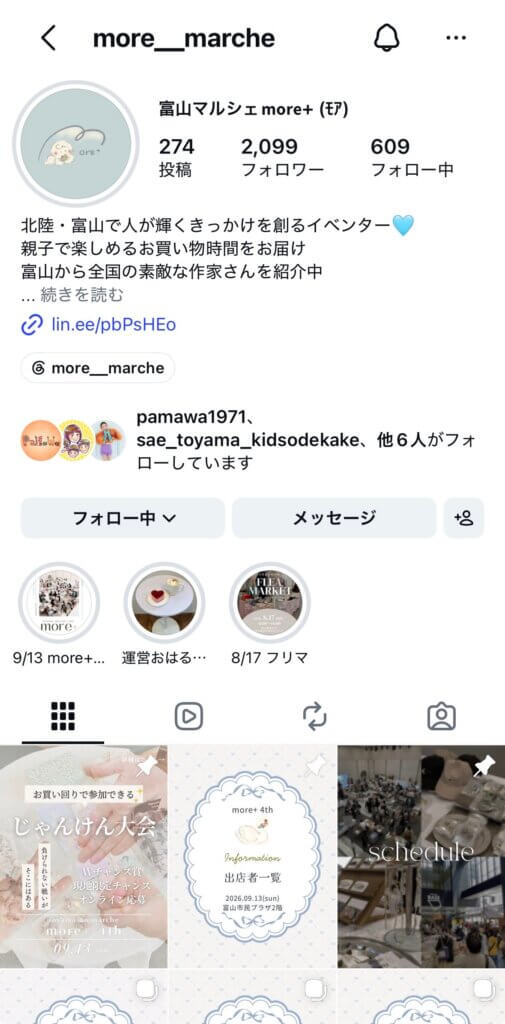This screenshot has width=505, height=1024.
Task: Switch to the tagged photos tab
Action: pyautogui.click(x=442, y=716)
